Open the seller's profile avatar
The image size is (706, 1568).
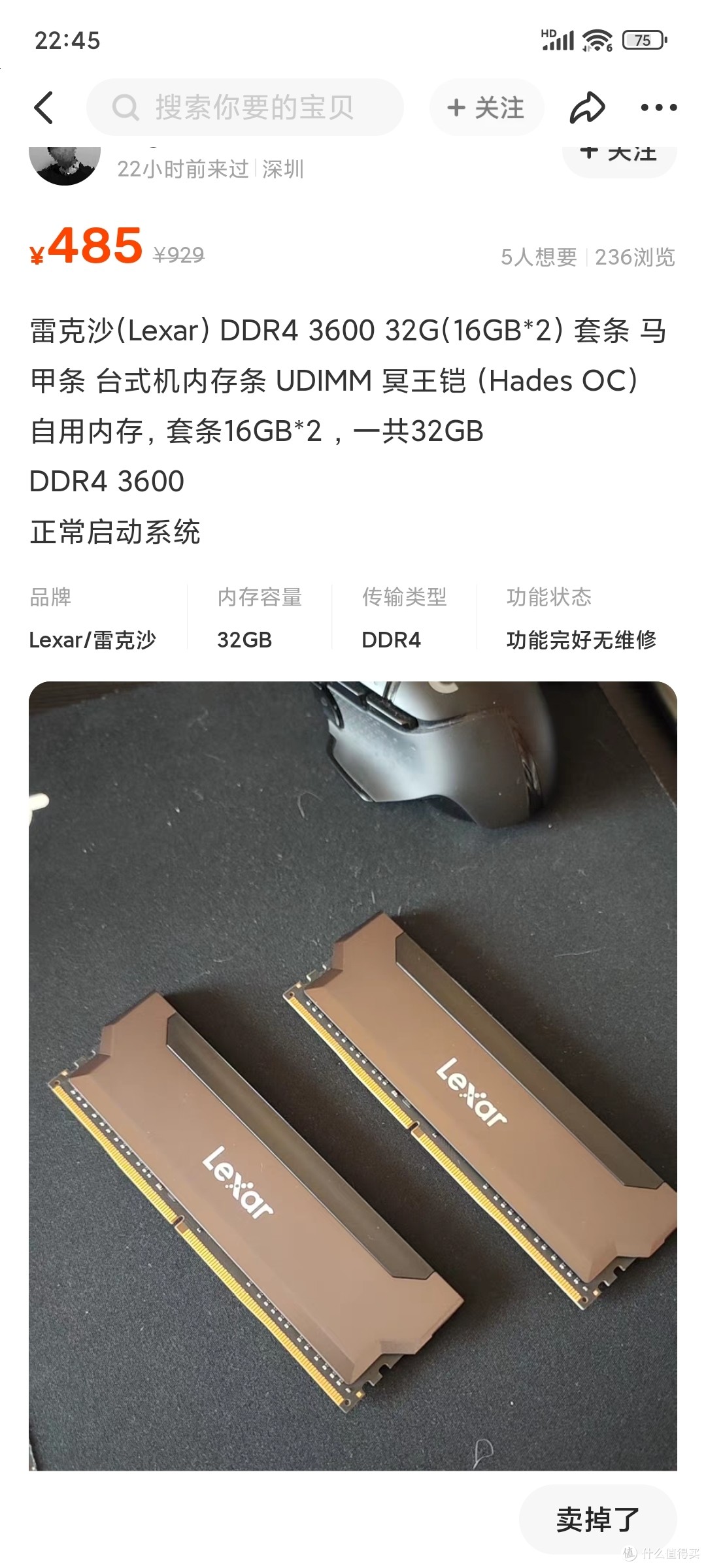[65, 165]
